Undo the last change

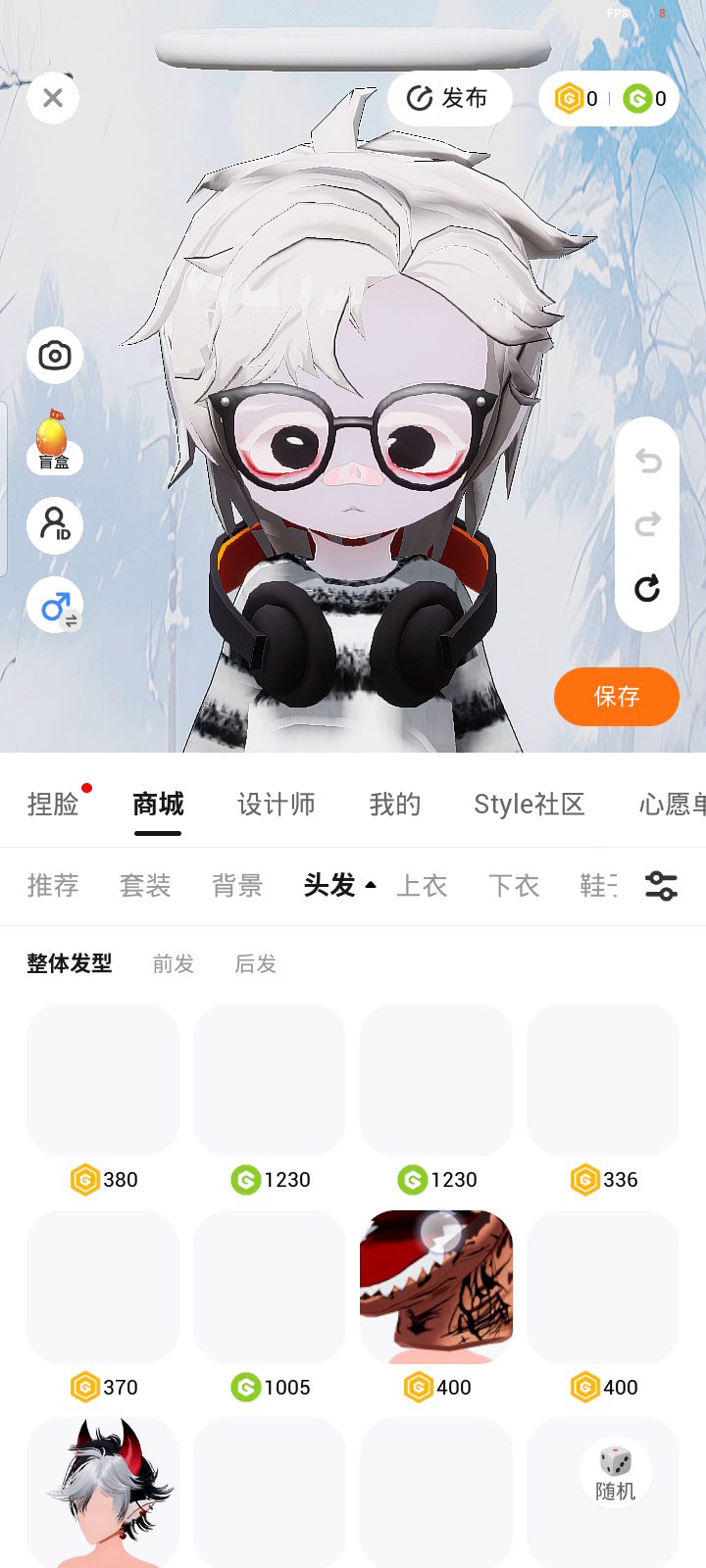(647, 460)
